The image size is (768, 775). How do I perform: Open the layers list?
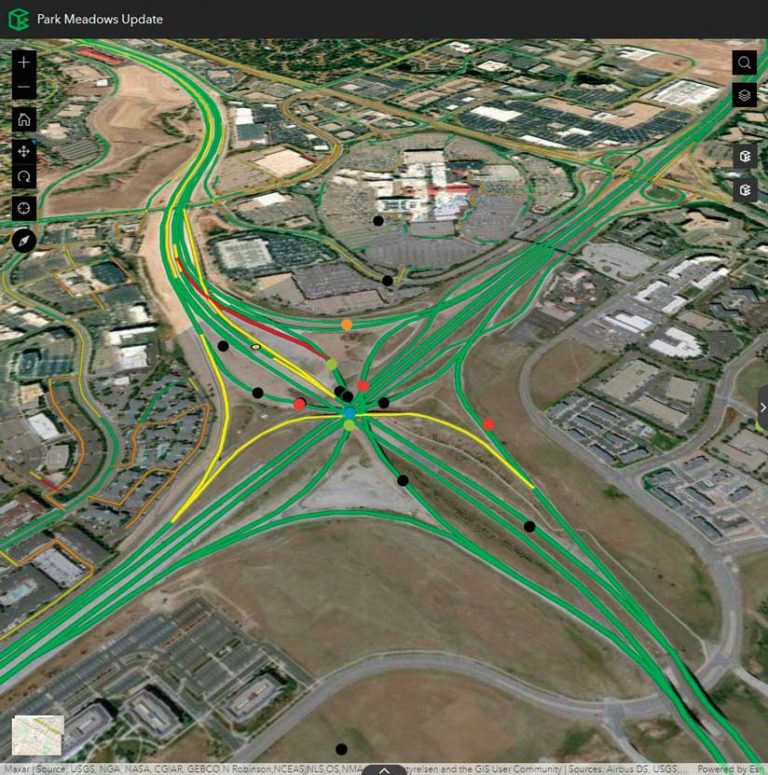744,94
